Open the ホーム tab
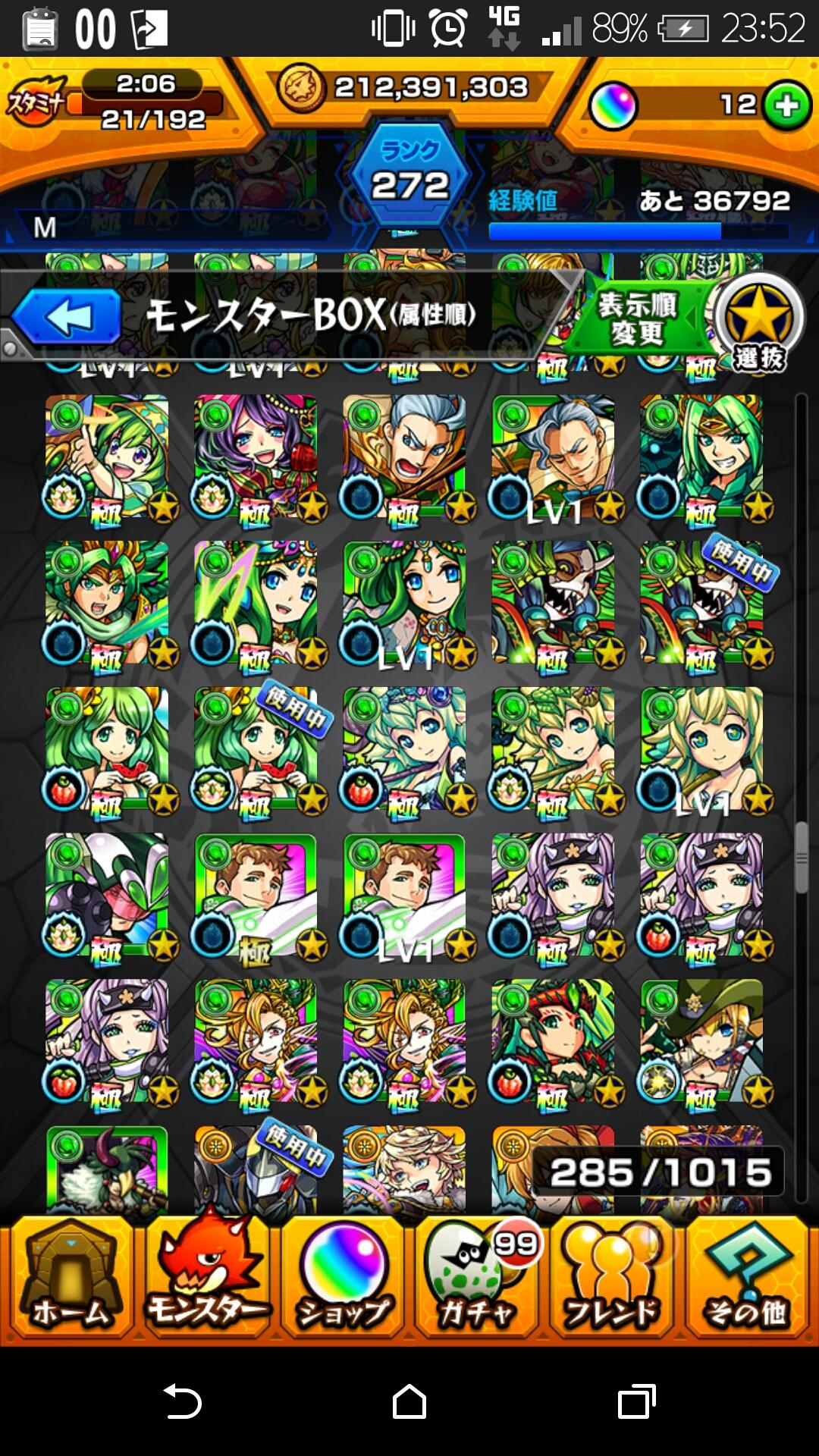 pyautogui.click(x=70, y=1279)
